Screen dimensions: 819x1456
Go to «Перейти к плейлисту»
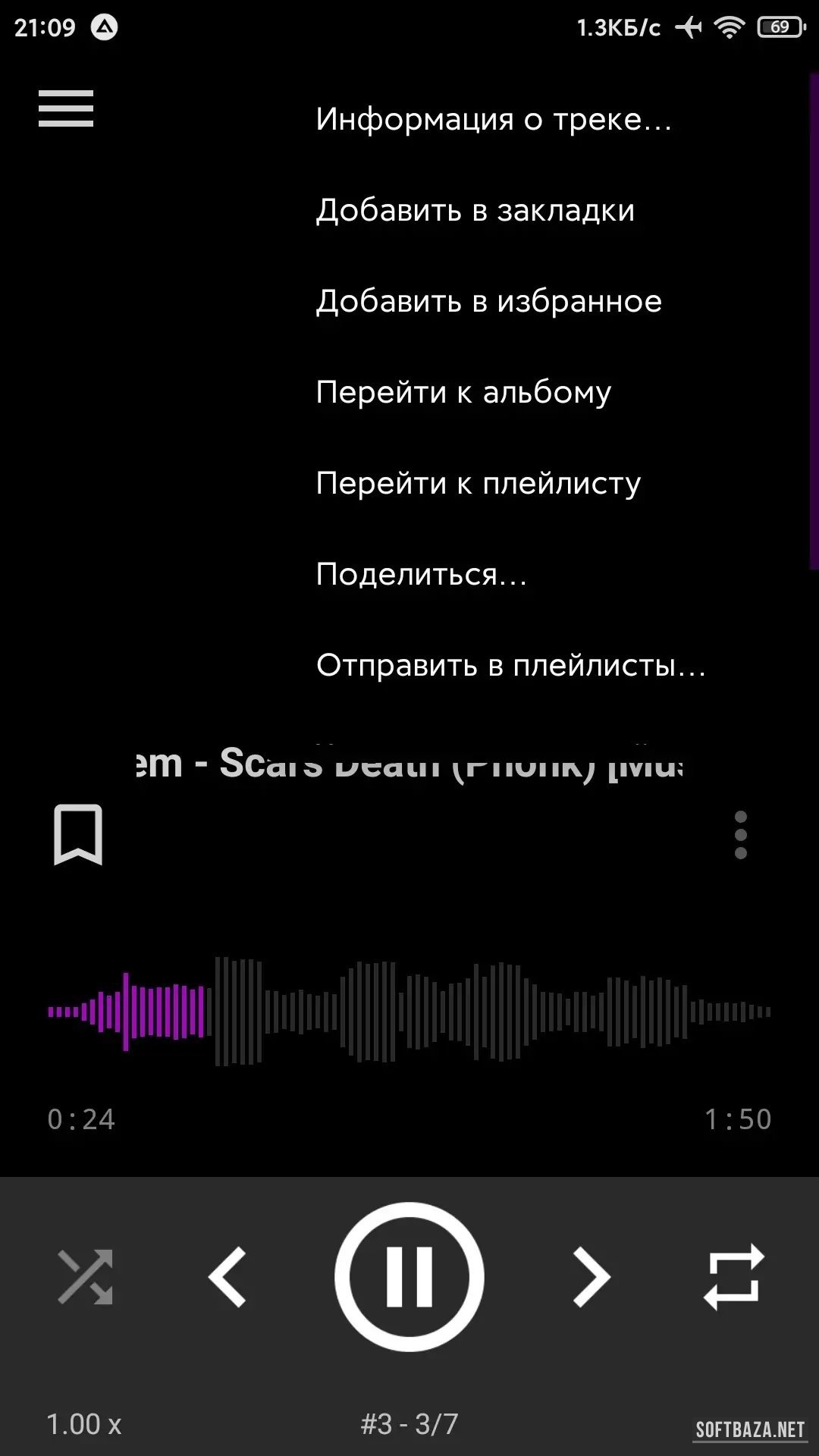[x=479, y=483]
